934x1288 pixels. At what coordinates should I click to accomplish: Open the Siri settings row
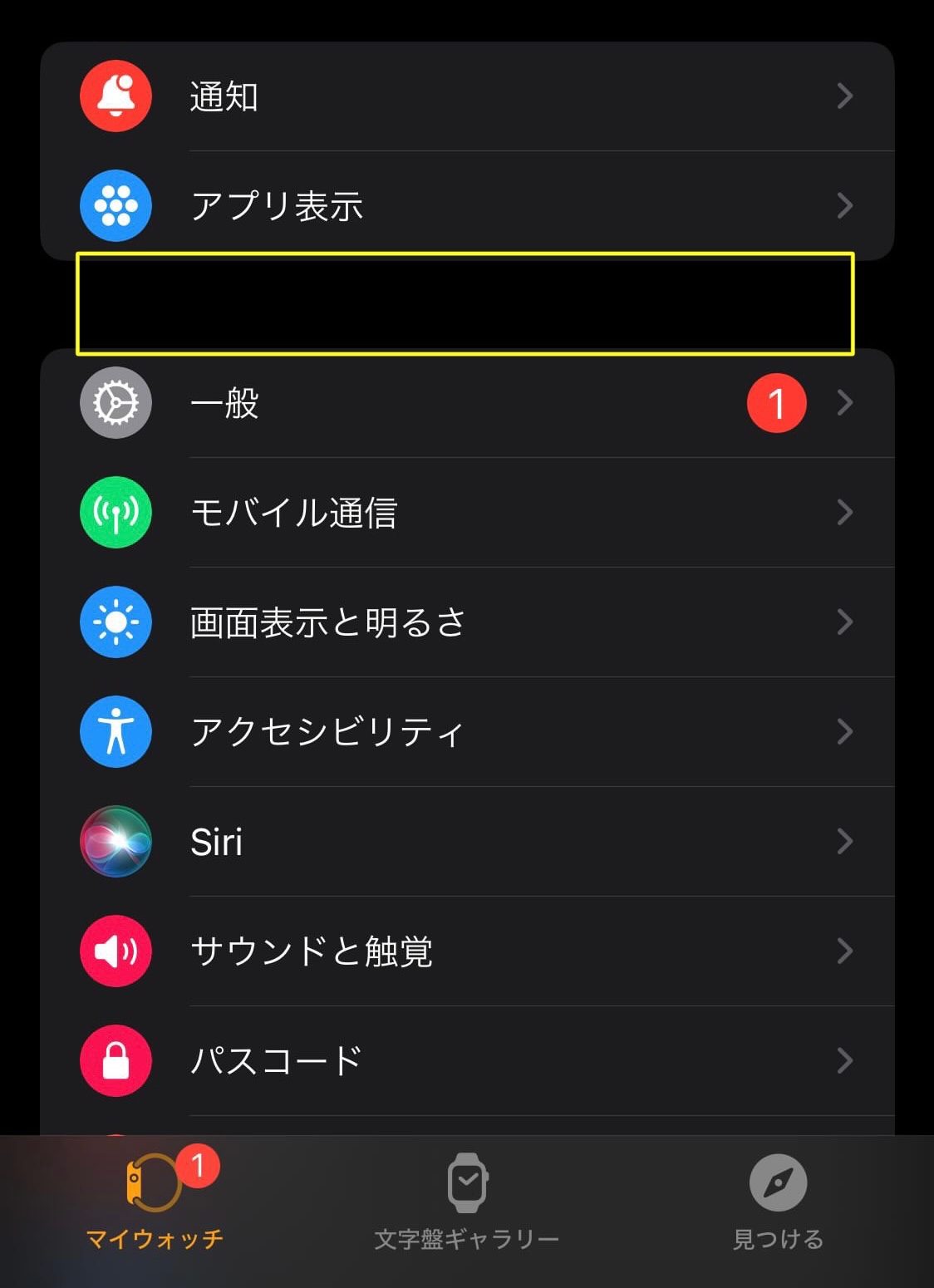click(465, 841)
